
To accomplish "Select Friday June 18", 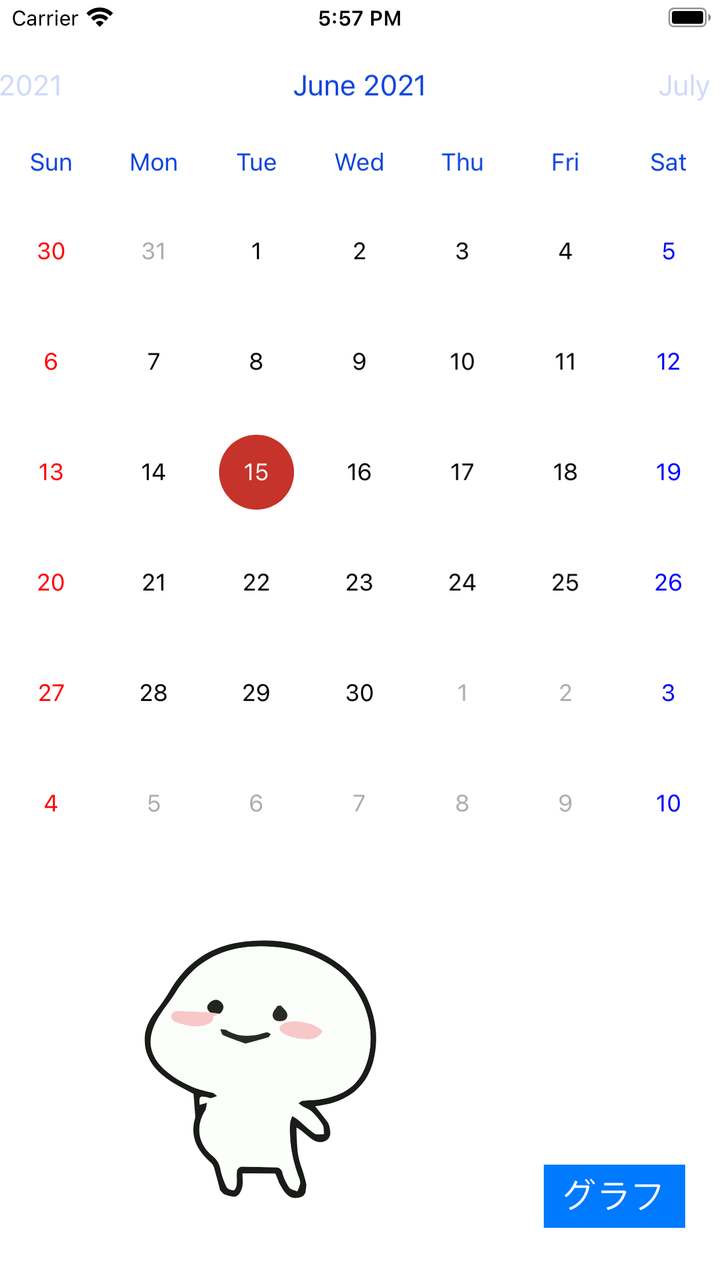I will point(565,472).
